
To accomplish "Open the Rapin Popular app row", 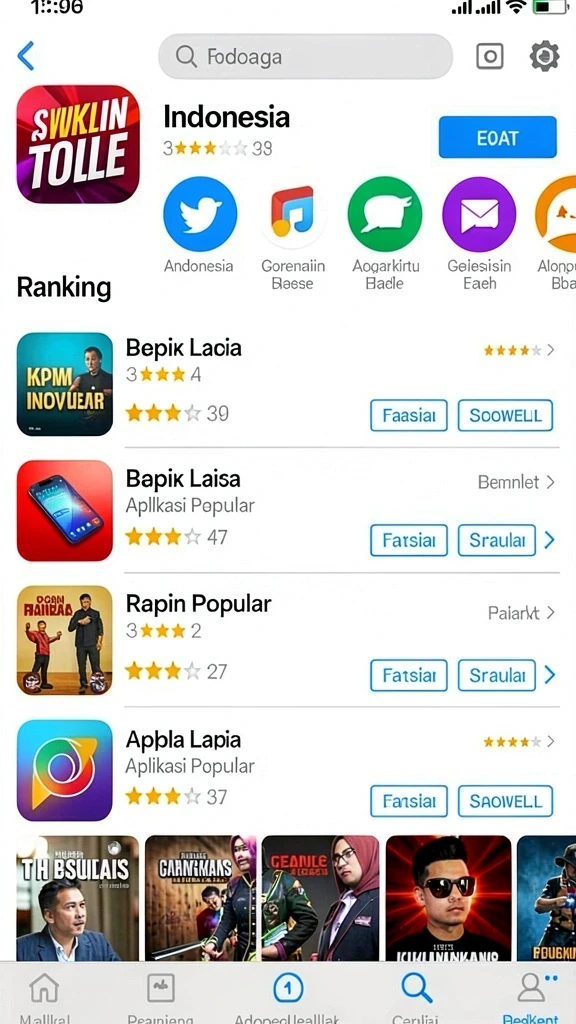I will tap(288, 640).
